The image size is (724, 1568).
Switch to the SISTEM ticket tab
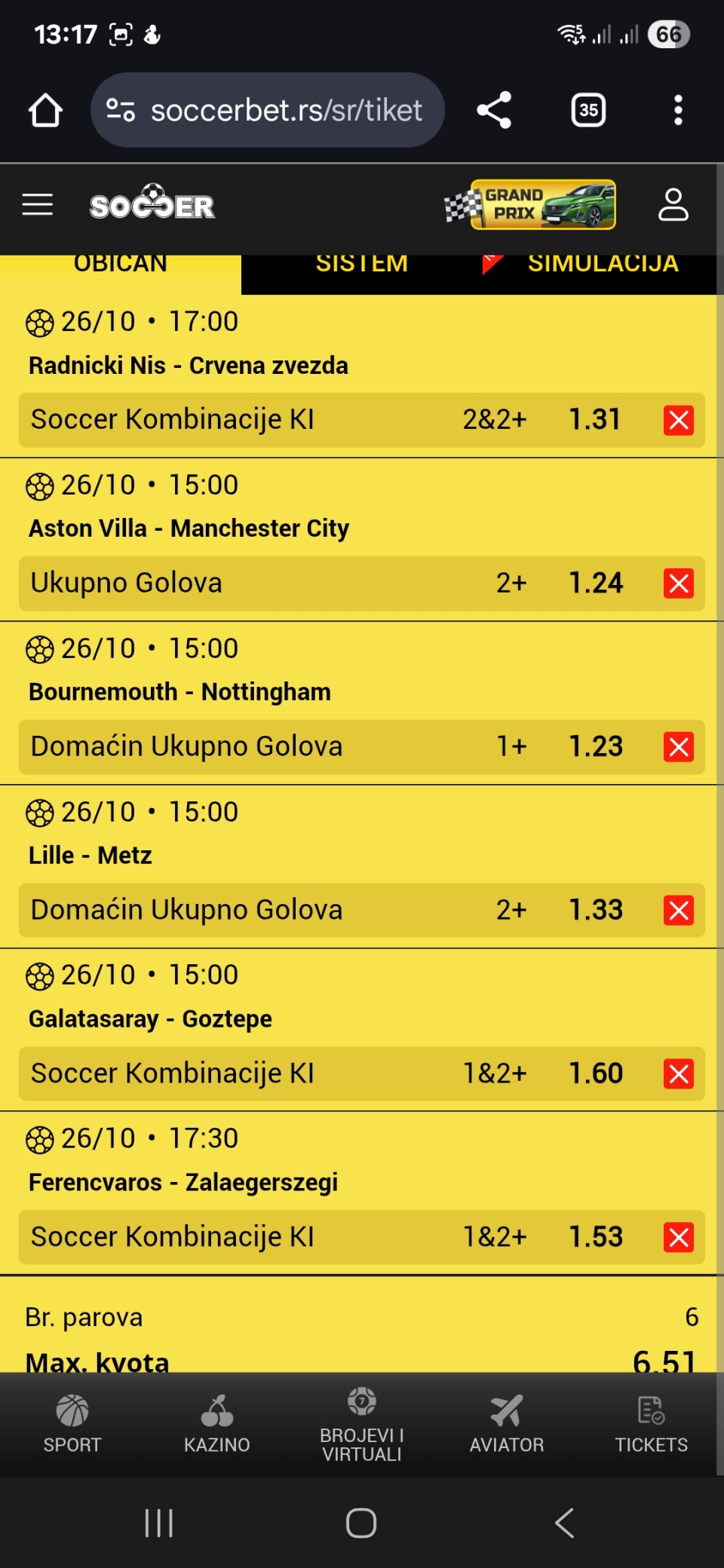362,265
